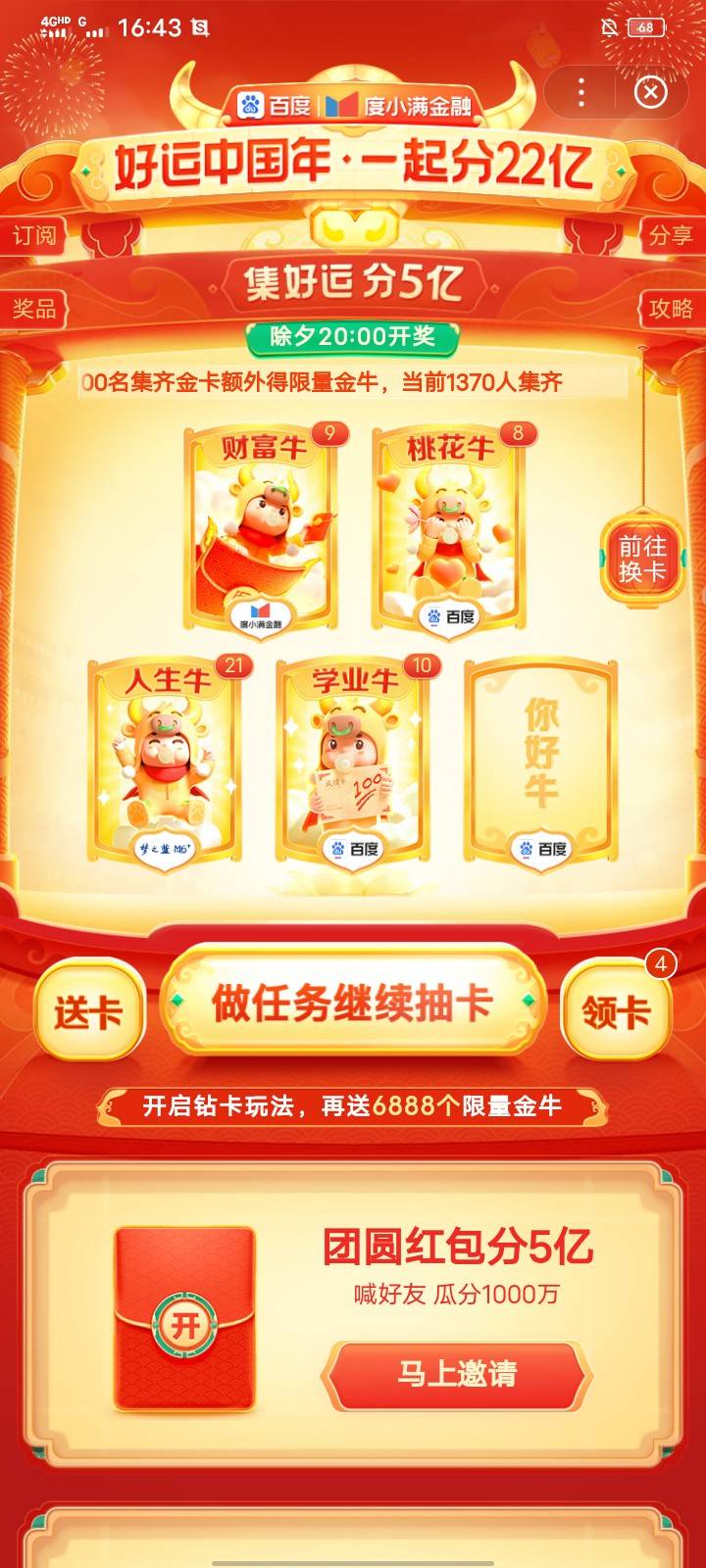Open the three-dot overflow menu
The height and width of the screenshot is (1568, 706).
pyautogui.click(x=581, y=93)
